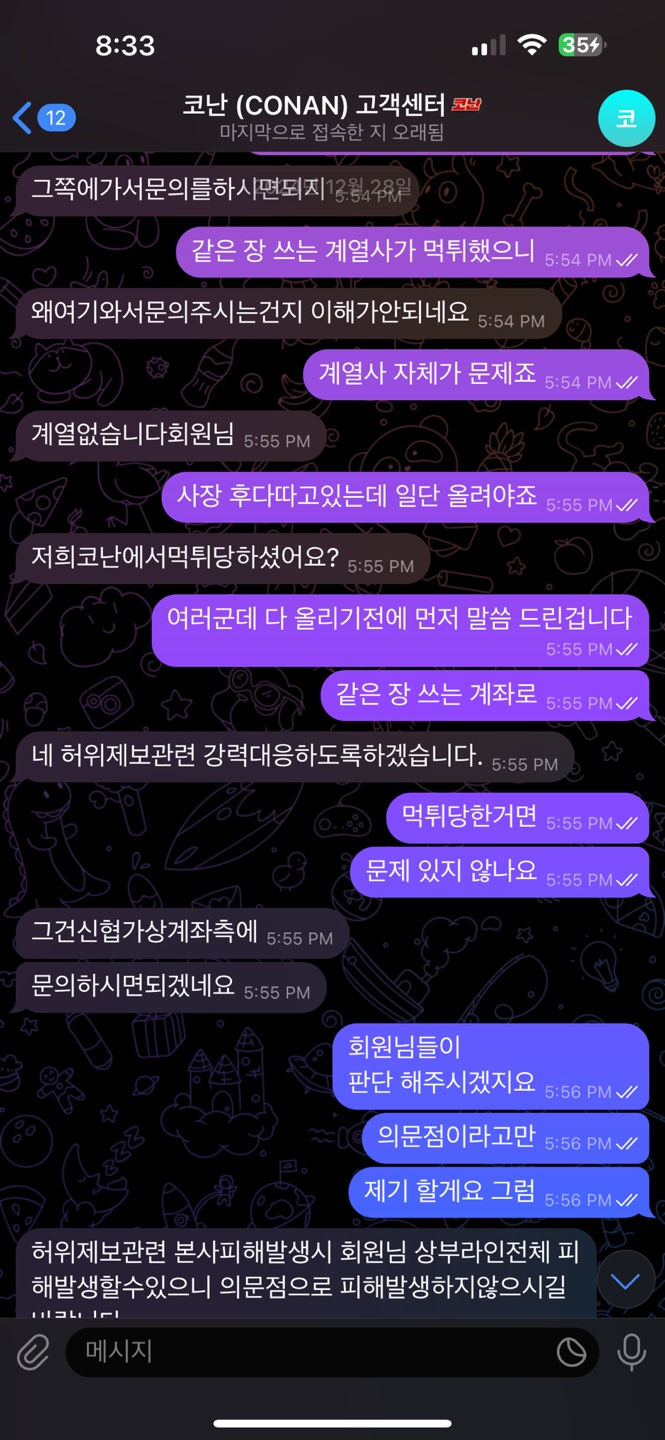This screenshot has width=665, height=1440.
Task: Open the sticker panel icon
Action: coord(571,1353)
